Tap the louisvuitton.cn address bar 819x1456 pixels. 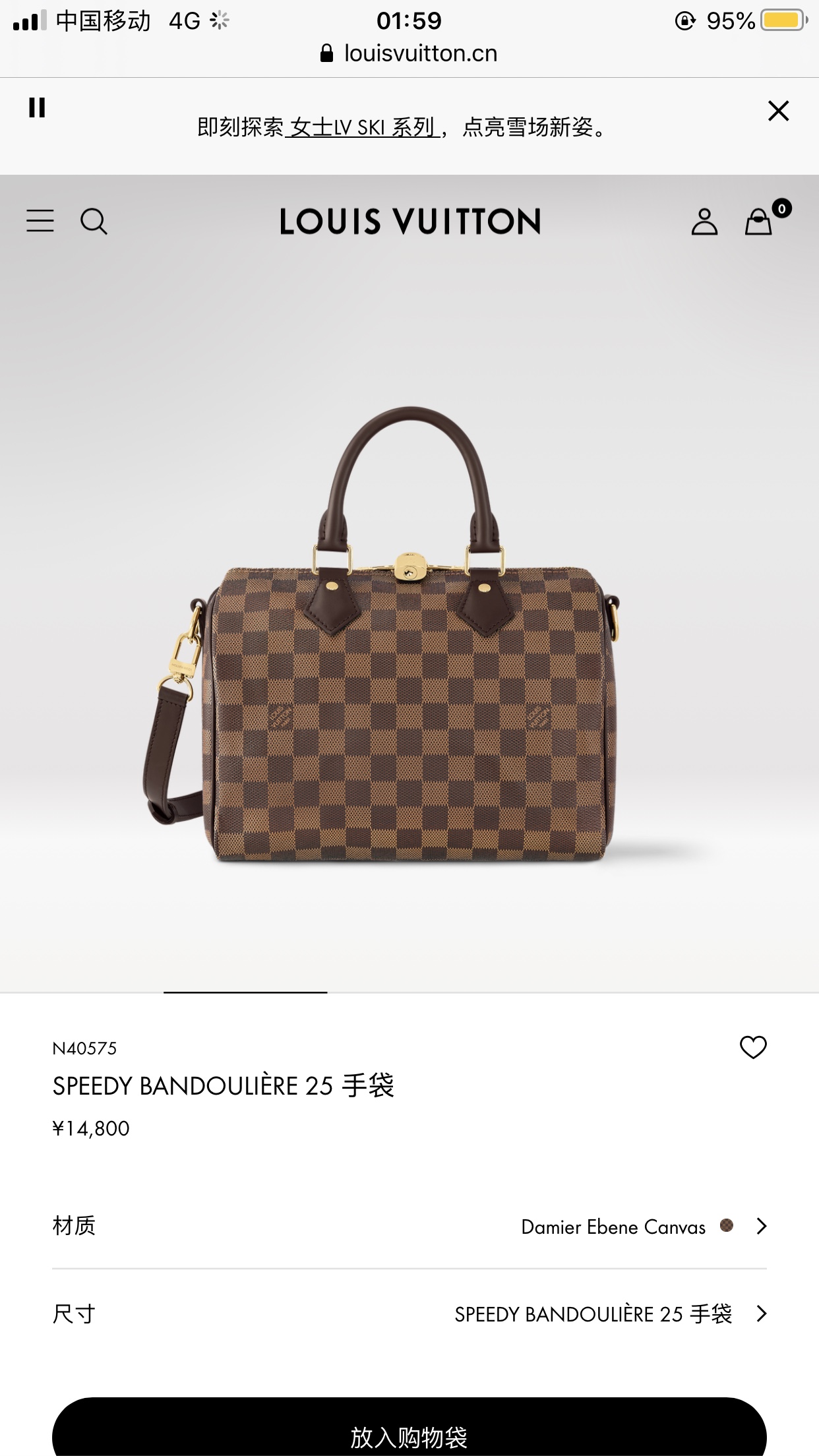tap(409, 53)
